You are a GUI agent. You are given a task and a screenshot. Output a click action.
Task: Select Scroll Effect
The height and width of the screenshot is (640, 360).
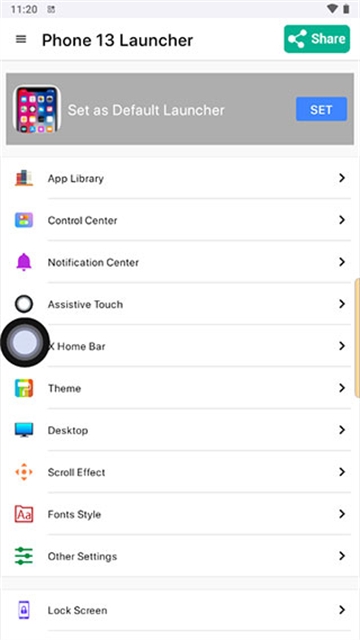click(x=180, y=473)
